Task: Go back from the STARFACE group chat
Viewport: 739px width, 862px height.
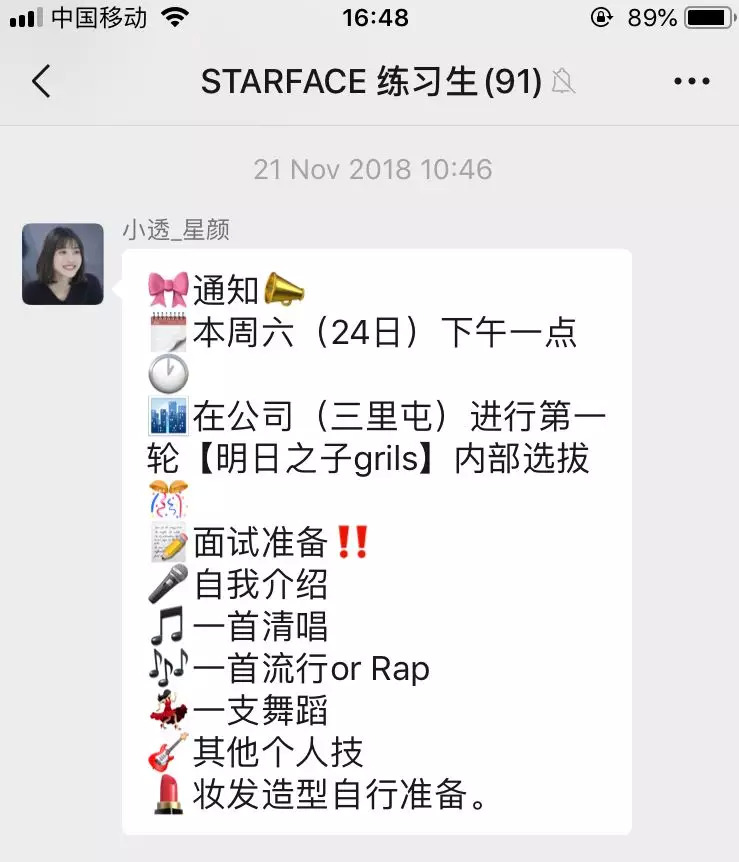Action: pyautogui.click(x=41, y=81)
